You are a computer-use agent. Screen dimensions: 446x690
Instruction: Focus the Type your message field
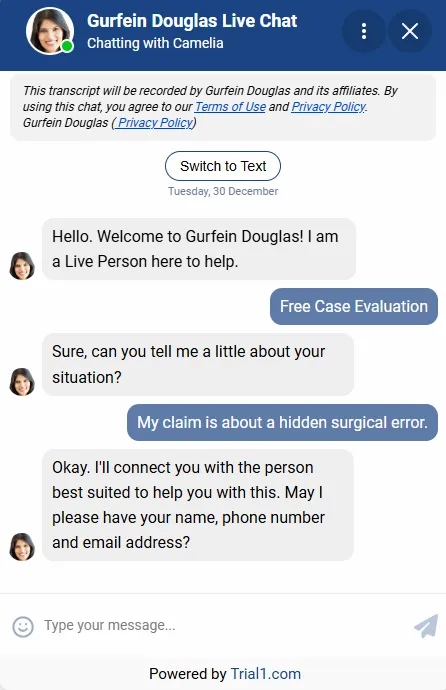[224, 625]
